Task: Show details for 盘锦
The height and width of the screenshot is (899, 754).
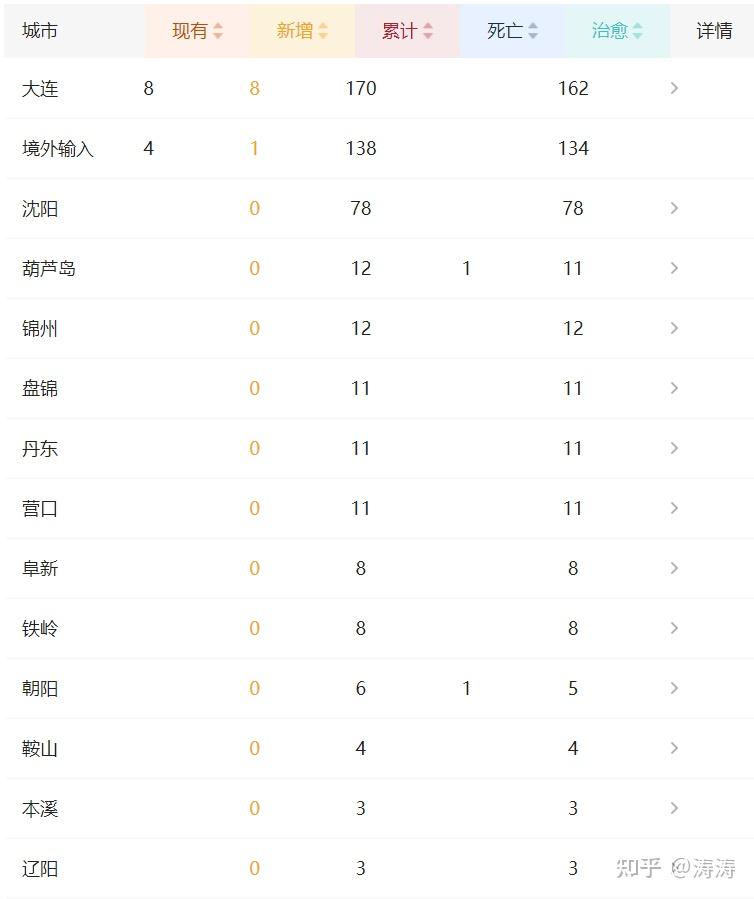Action: coord(674,388)
